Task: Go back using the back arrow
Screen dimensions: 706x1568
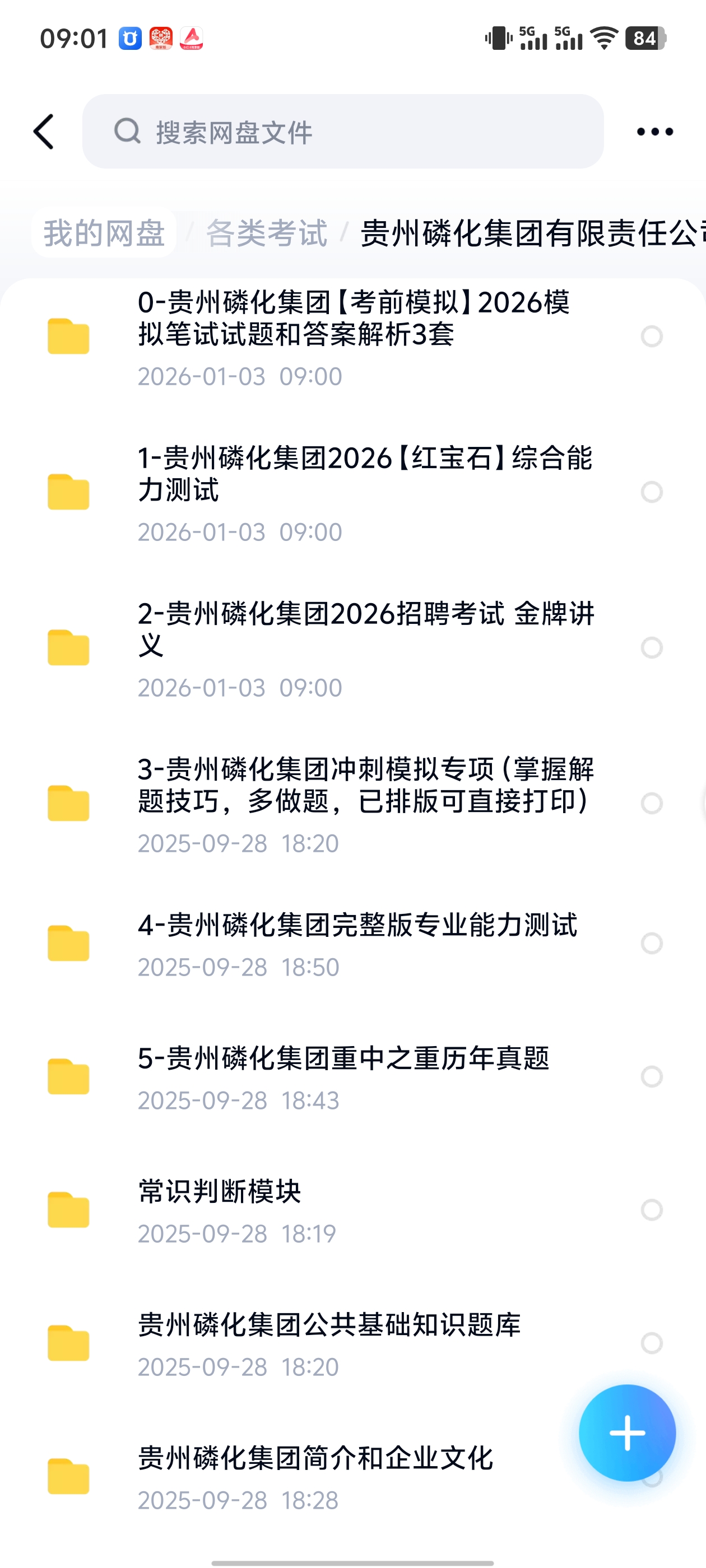Action: point(44,132)
